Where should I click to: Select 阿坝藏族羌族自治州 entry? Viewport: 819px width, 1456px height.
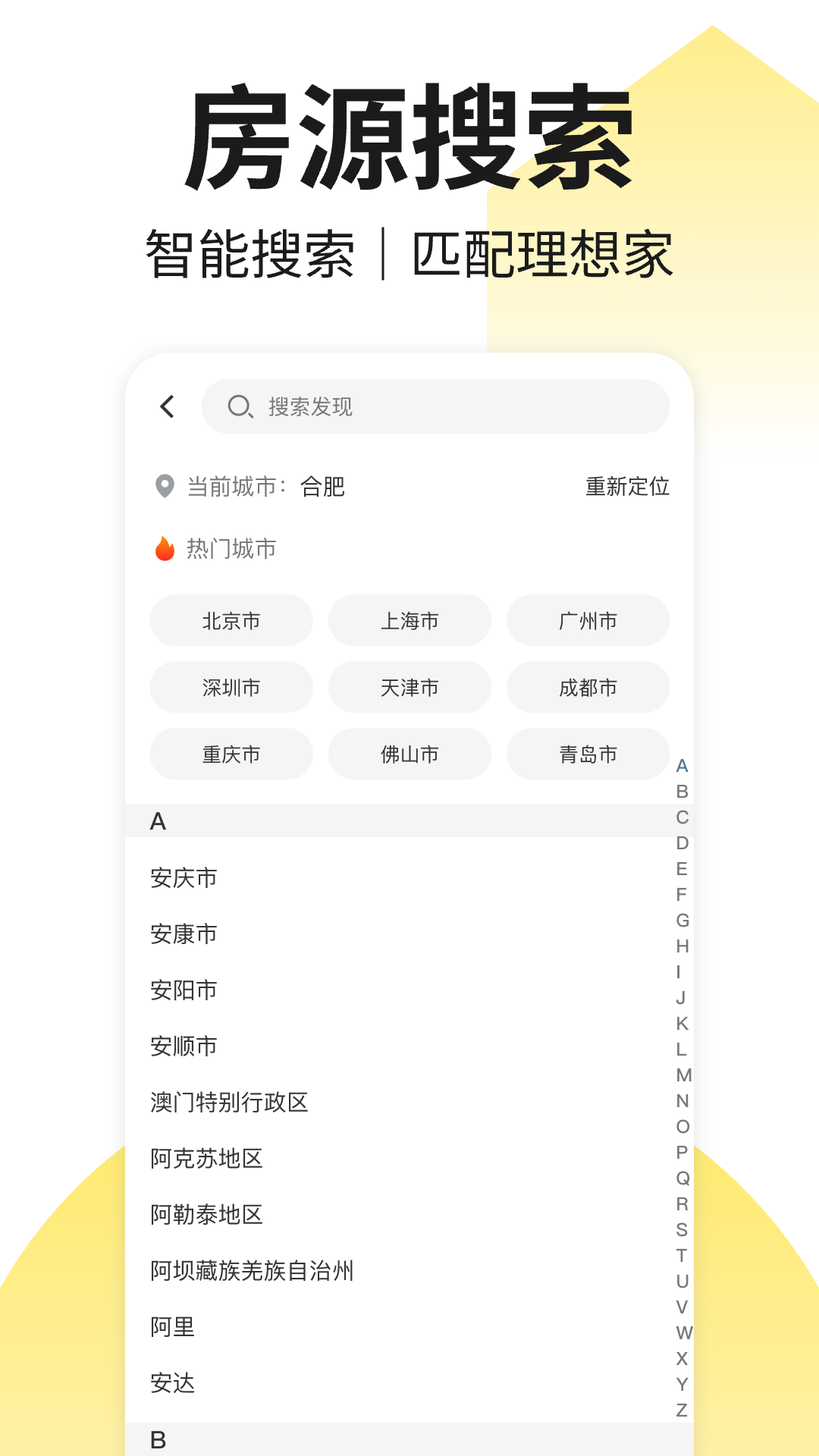coord(253,1271)
